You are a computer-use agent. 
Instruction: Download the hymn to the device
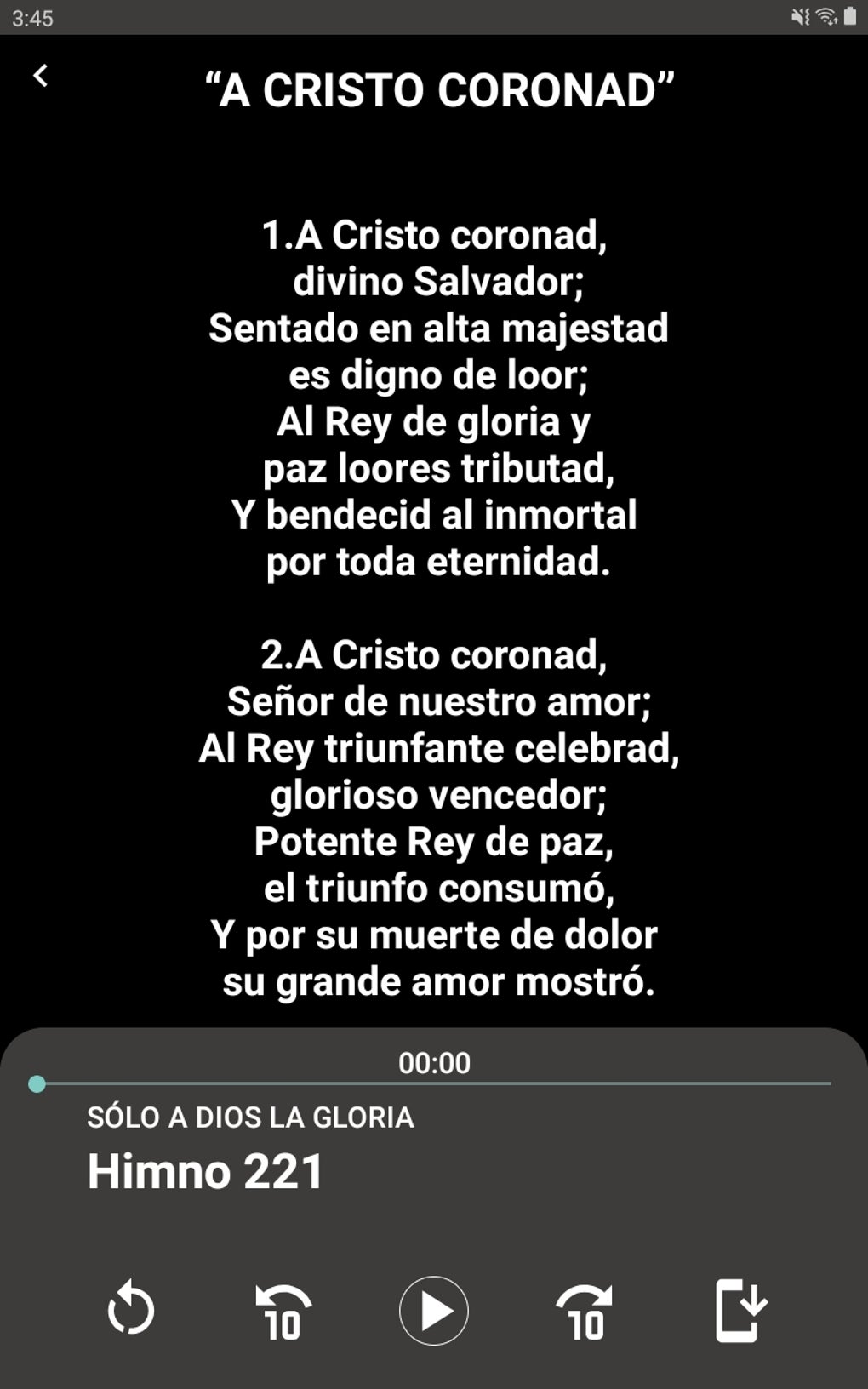click(740, 1311)
